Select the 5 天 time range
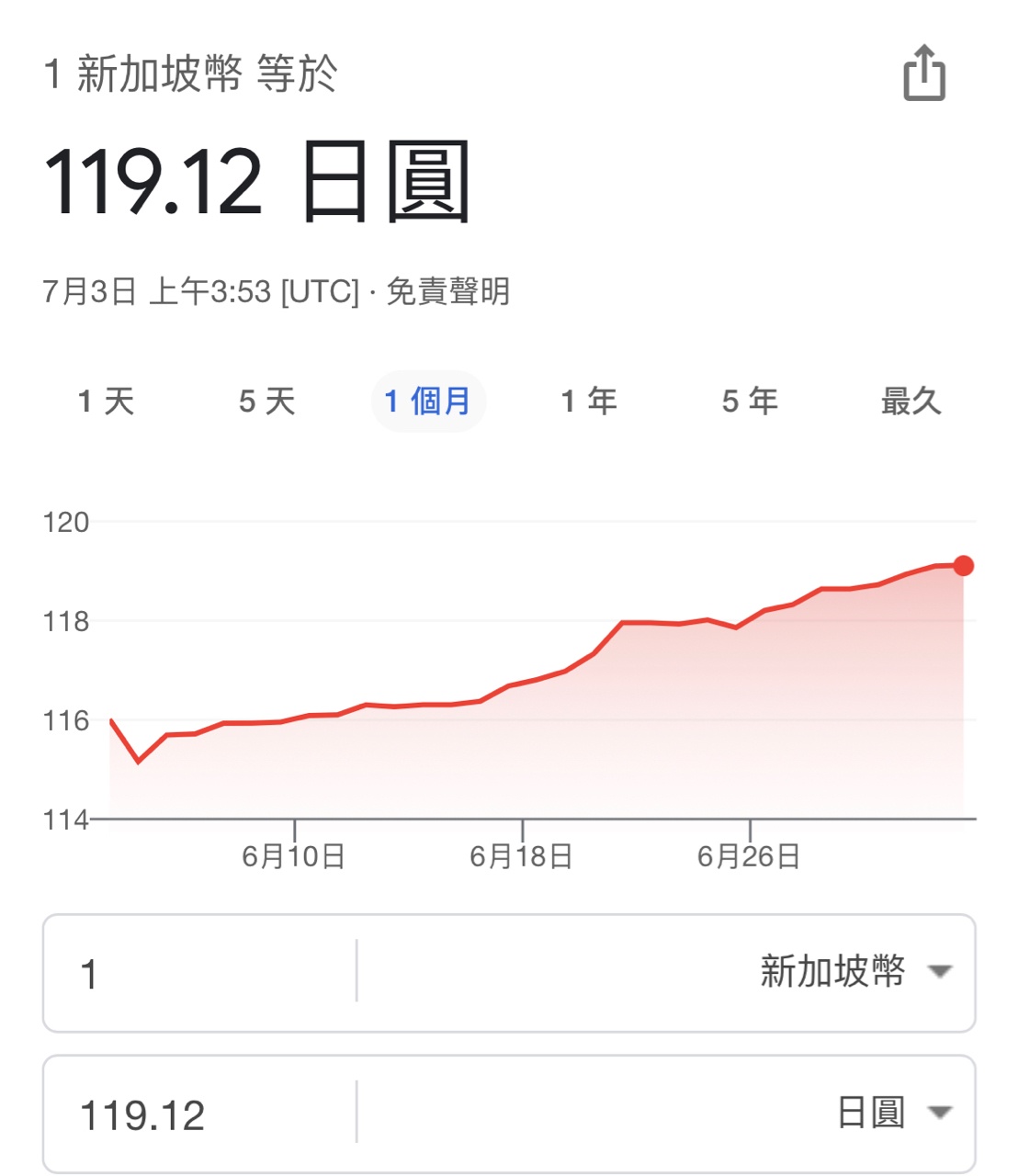Screen dimensions: 1019x1176 click(x=267, y=401)
